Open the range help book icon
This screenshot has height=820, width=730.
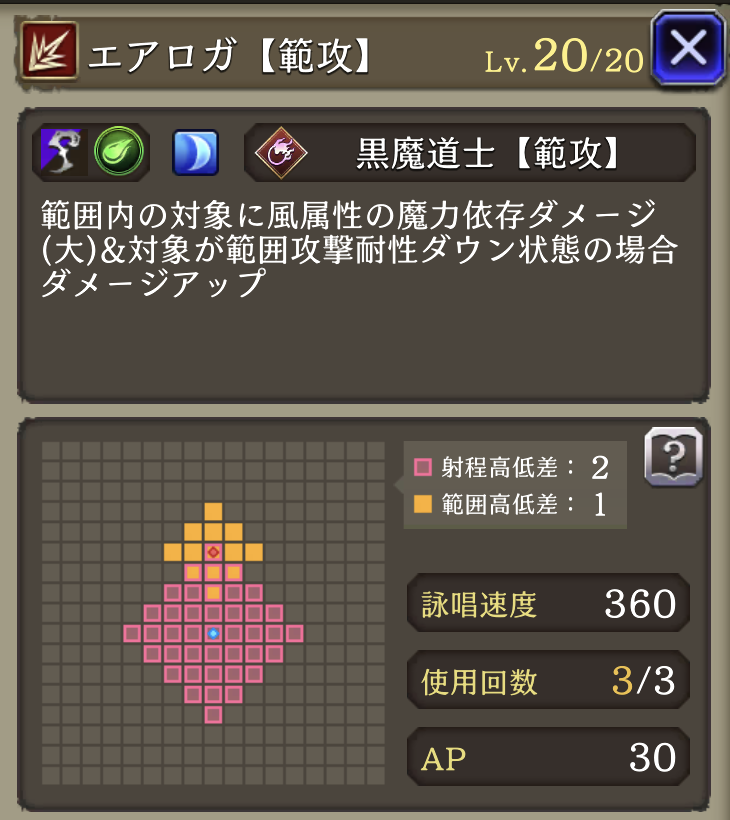click(x=673, y=458)
